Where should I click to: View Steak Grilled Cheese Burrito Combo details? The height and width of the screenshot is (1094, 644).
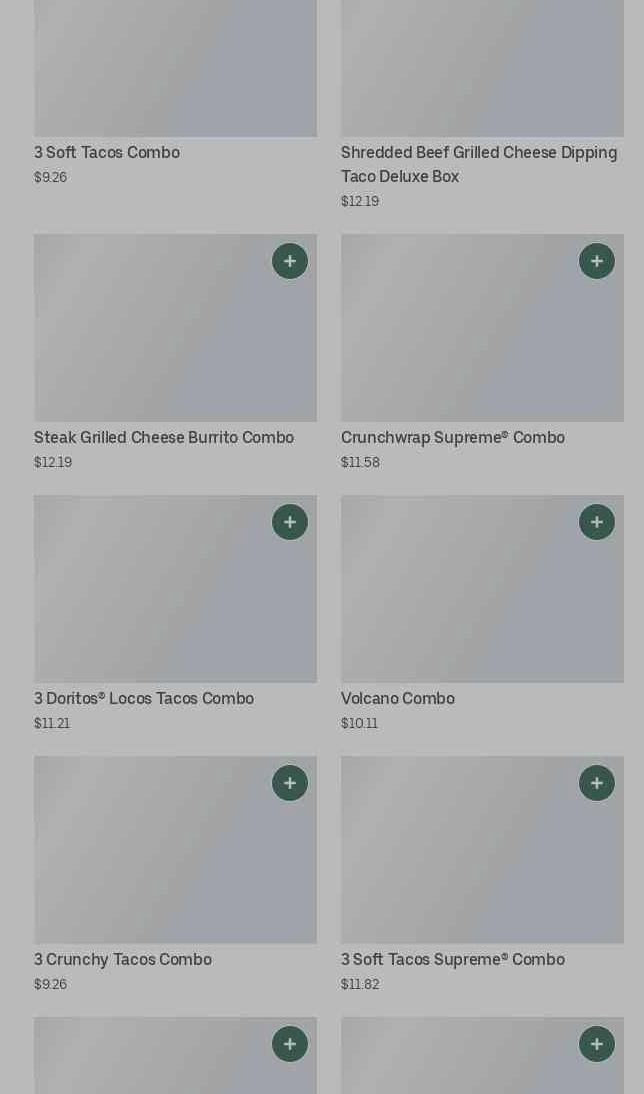164,438
